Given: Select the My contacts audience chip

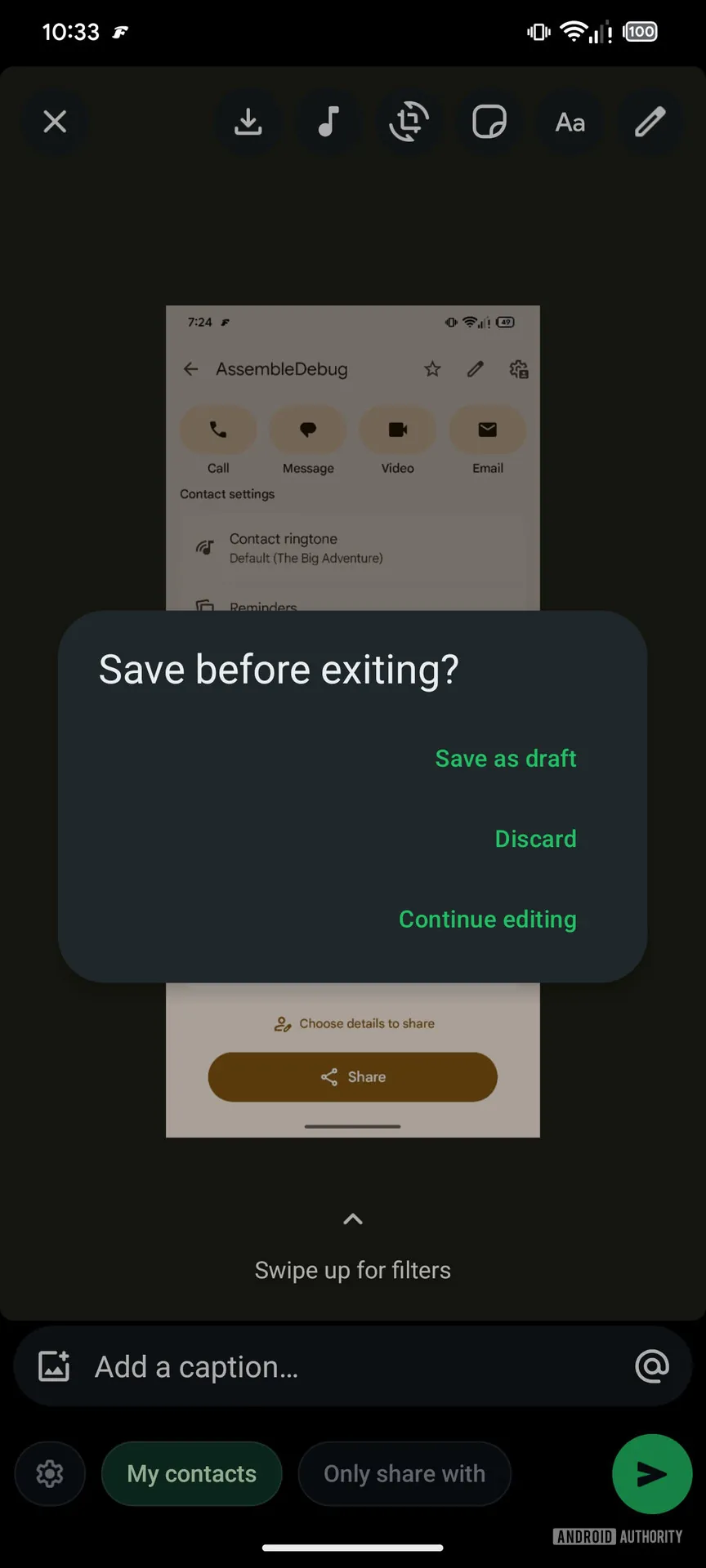Looking at the screenshot, I should 192,1474.
